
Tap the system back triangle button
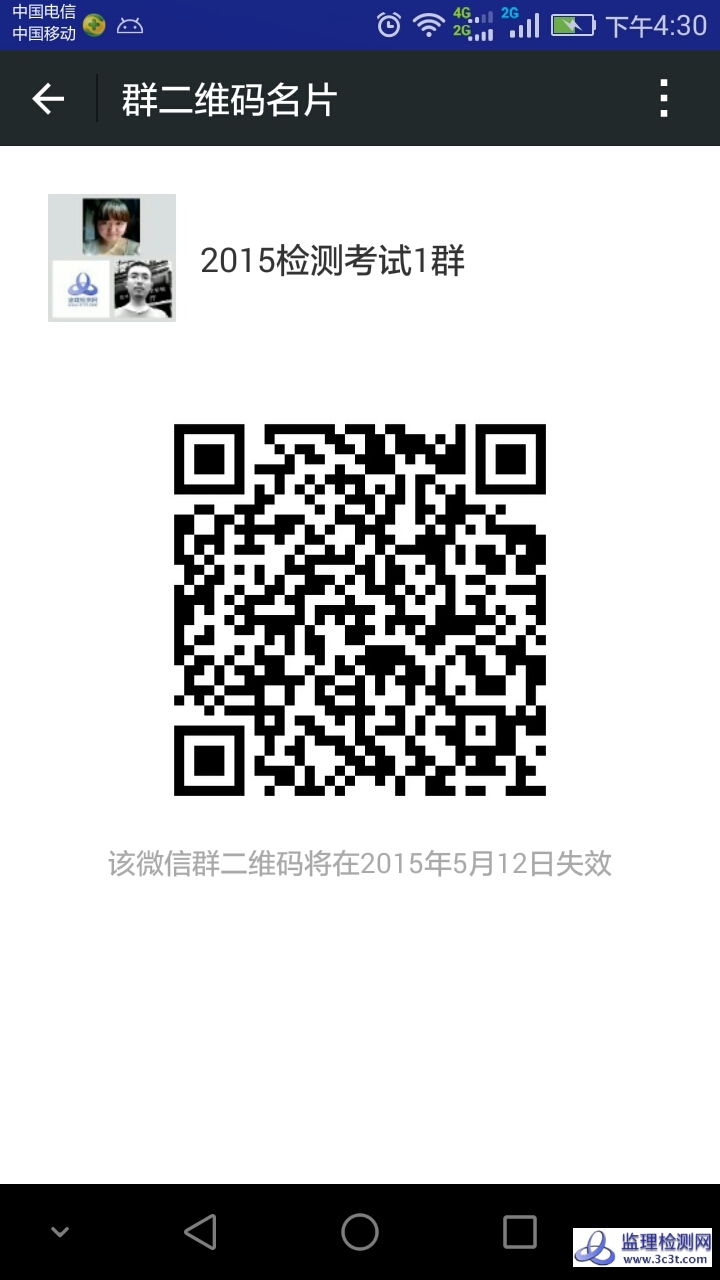[x=201, y=1232]
